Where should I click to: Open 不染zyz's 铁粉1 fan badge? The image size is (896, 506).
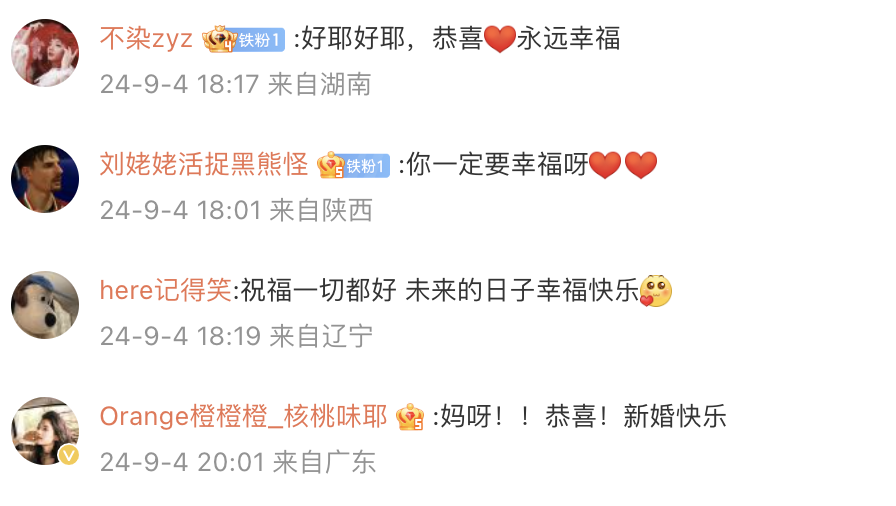(260, 40)
